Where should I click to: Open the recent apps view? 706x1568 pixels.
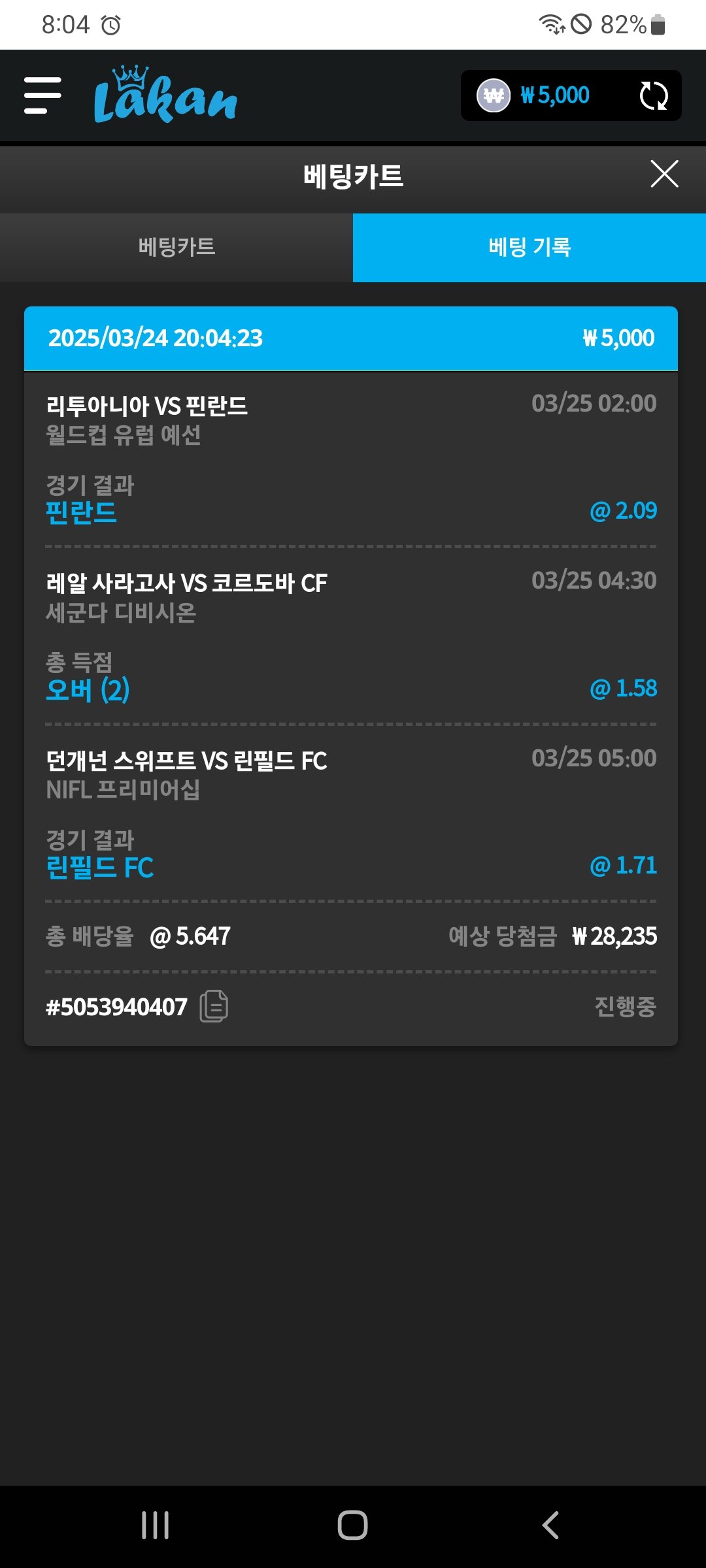pyautogui.click(x=156, y=1526)
